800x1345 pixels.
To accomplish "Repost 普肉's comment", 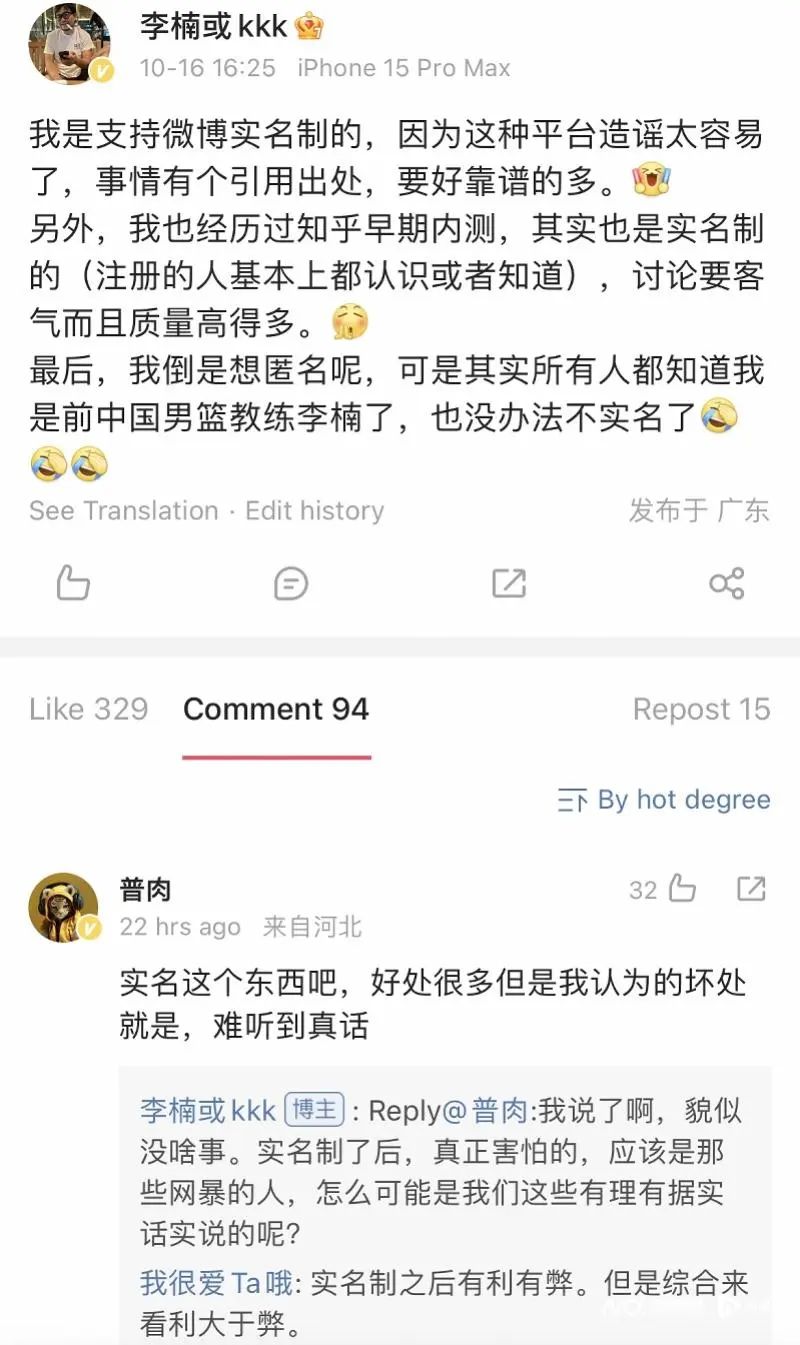I will coord(751,888).
